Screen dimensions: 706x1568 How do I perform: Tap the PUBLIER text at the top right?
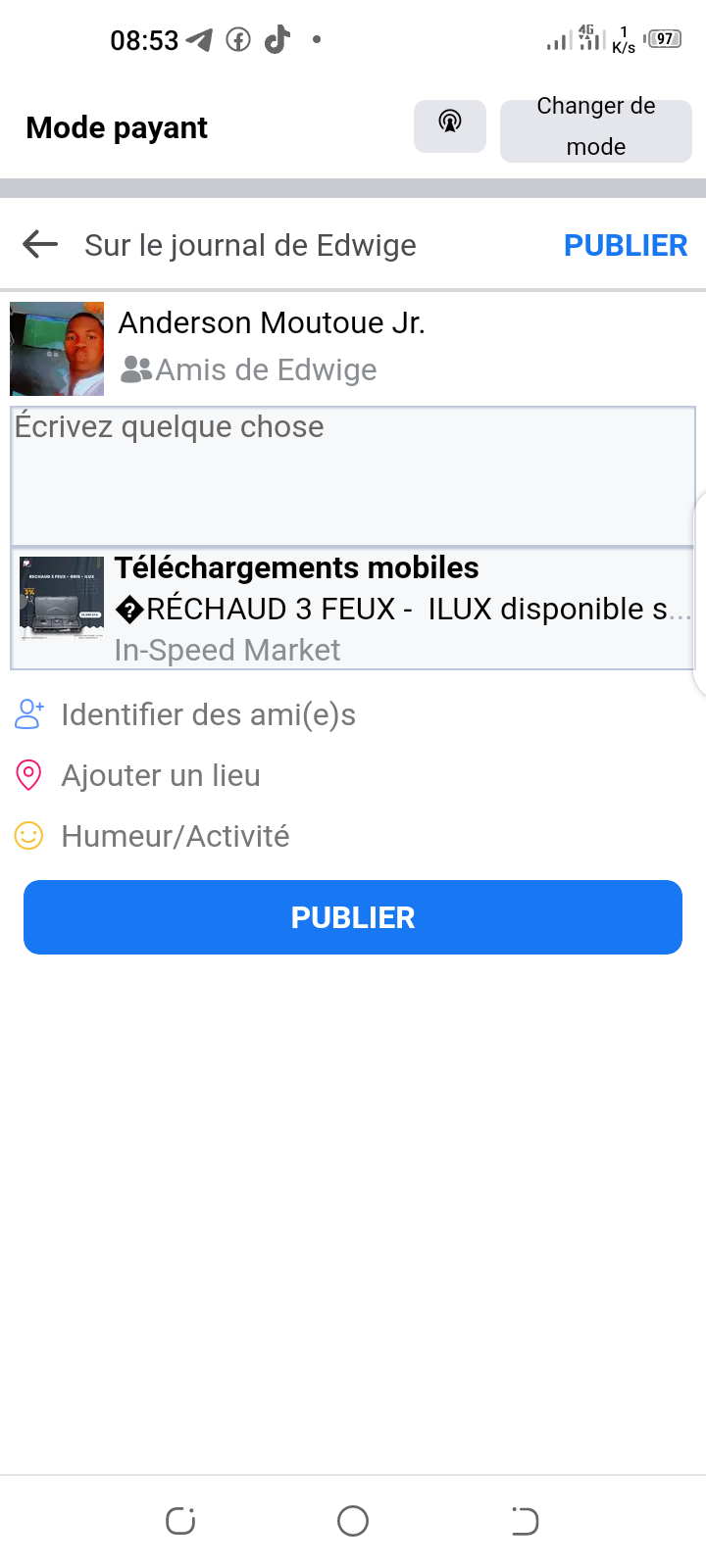626,245
